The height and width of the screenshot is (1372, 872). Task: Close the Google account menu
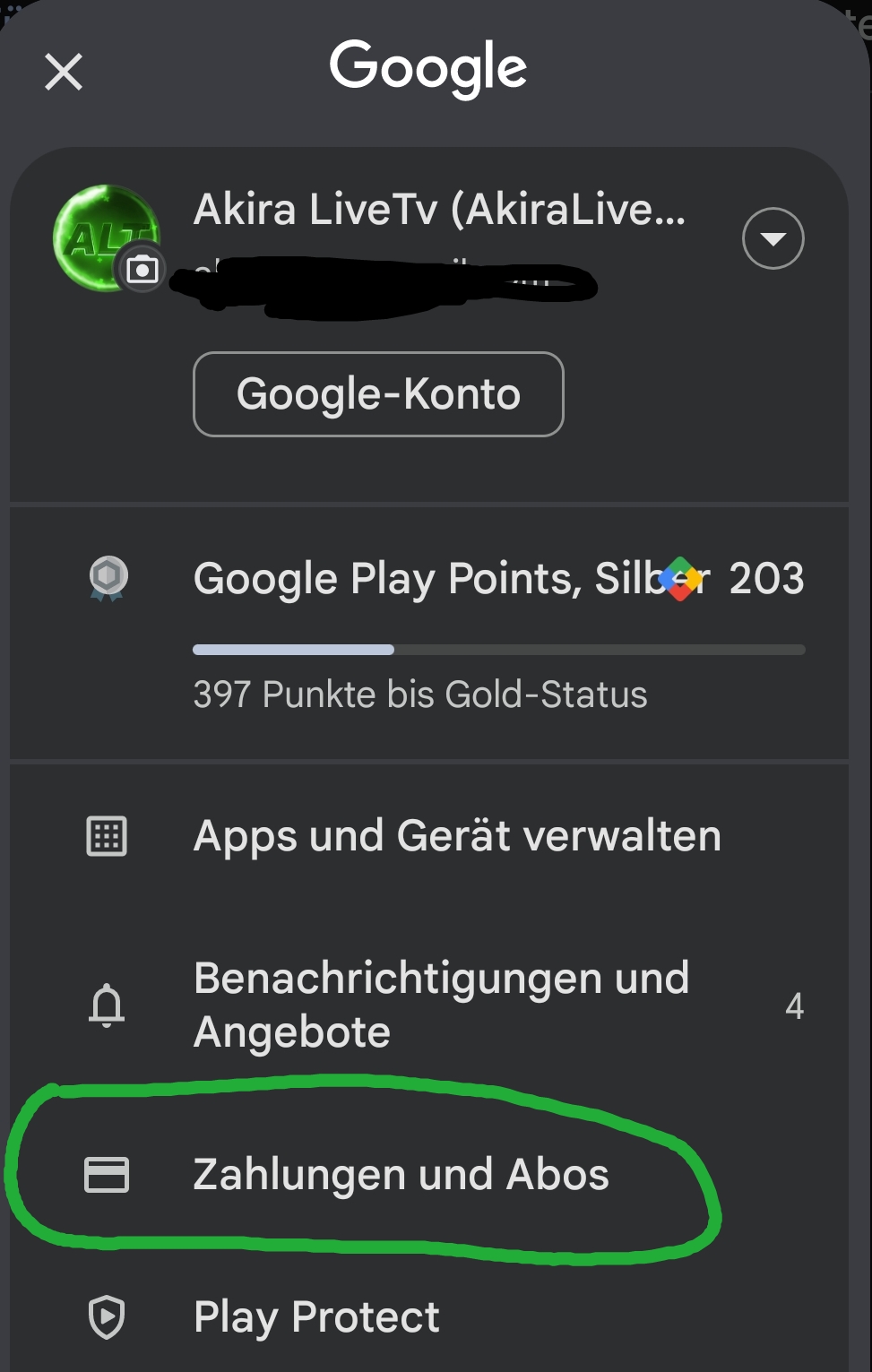click(64, 72)
